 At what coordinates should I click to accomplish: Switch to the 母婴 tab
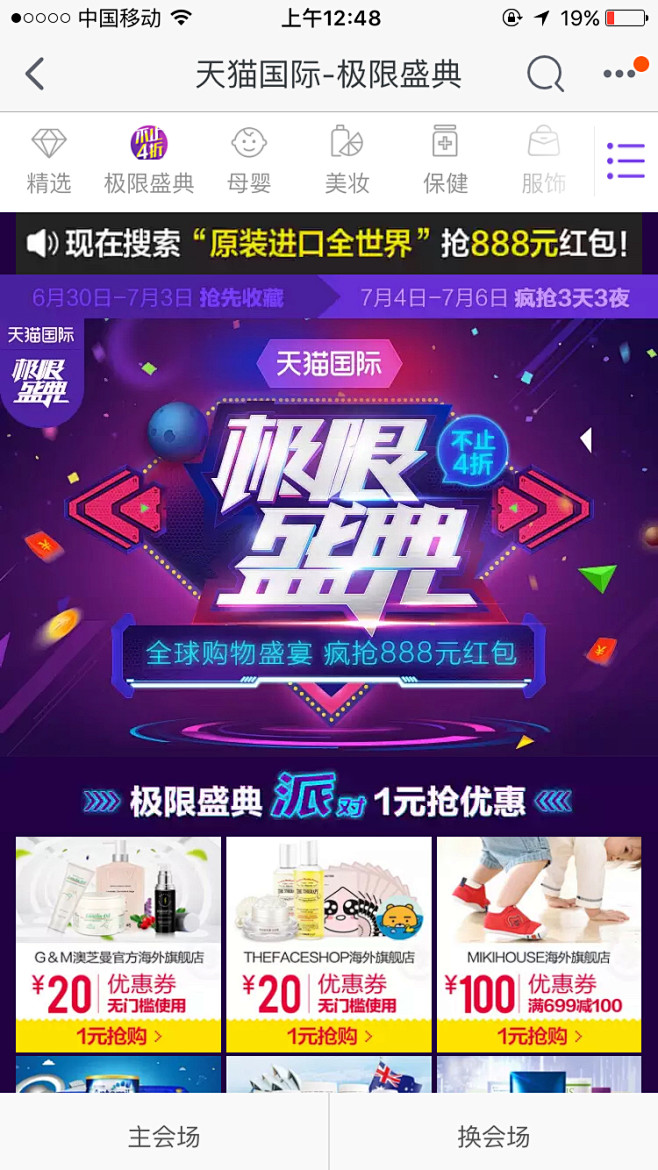click(x=248, y=160)
